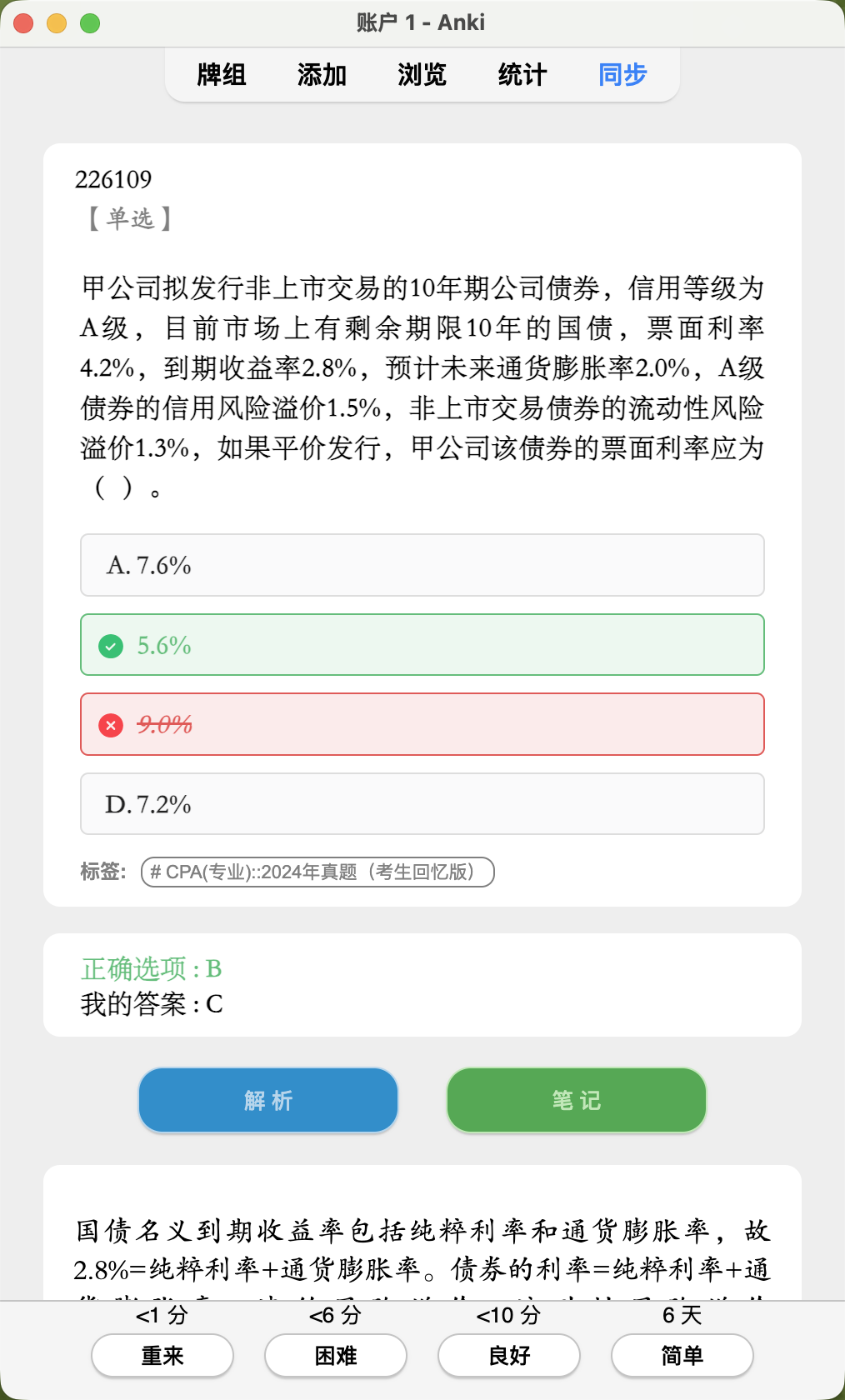View 统计 statistics
The width and height of the screenshot is (845, 1400).
coord(522,75)
